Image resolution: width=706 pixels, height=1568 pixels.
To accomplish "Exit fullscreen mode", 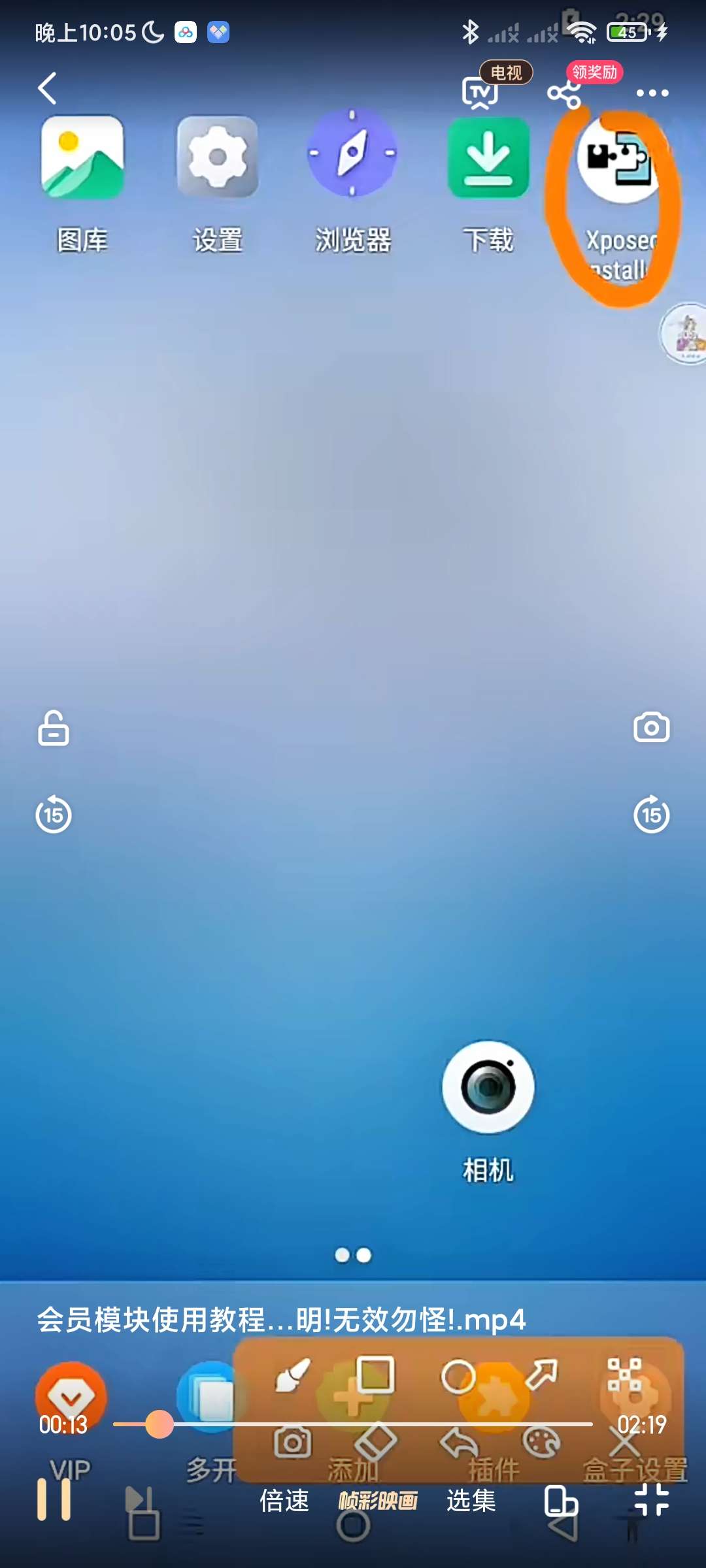I will 651,1499.
